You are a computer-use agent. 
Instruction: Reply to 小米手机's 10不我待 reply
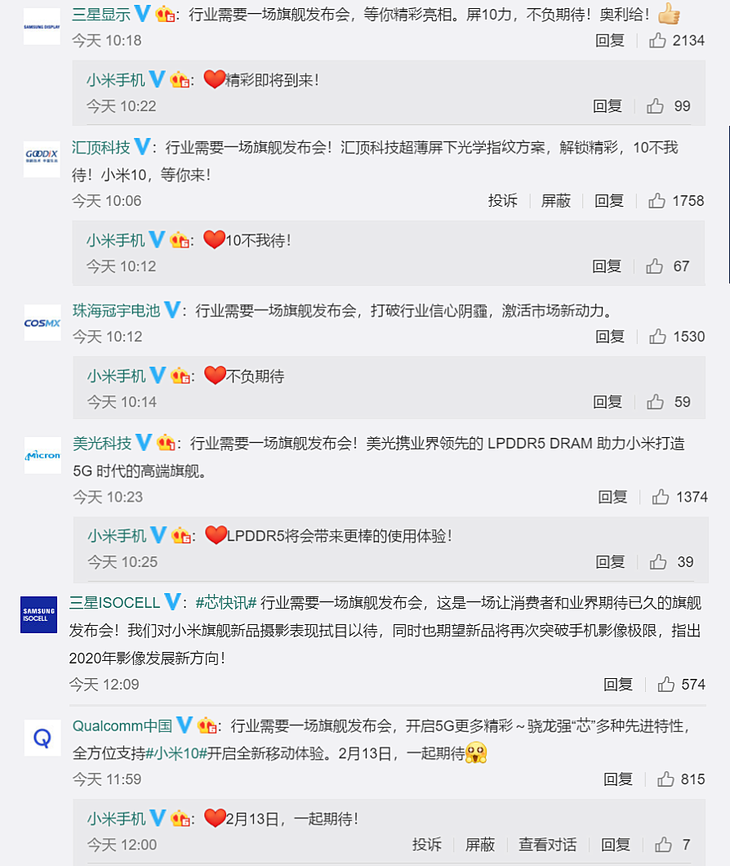coord(607,266)
